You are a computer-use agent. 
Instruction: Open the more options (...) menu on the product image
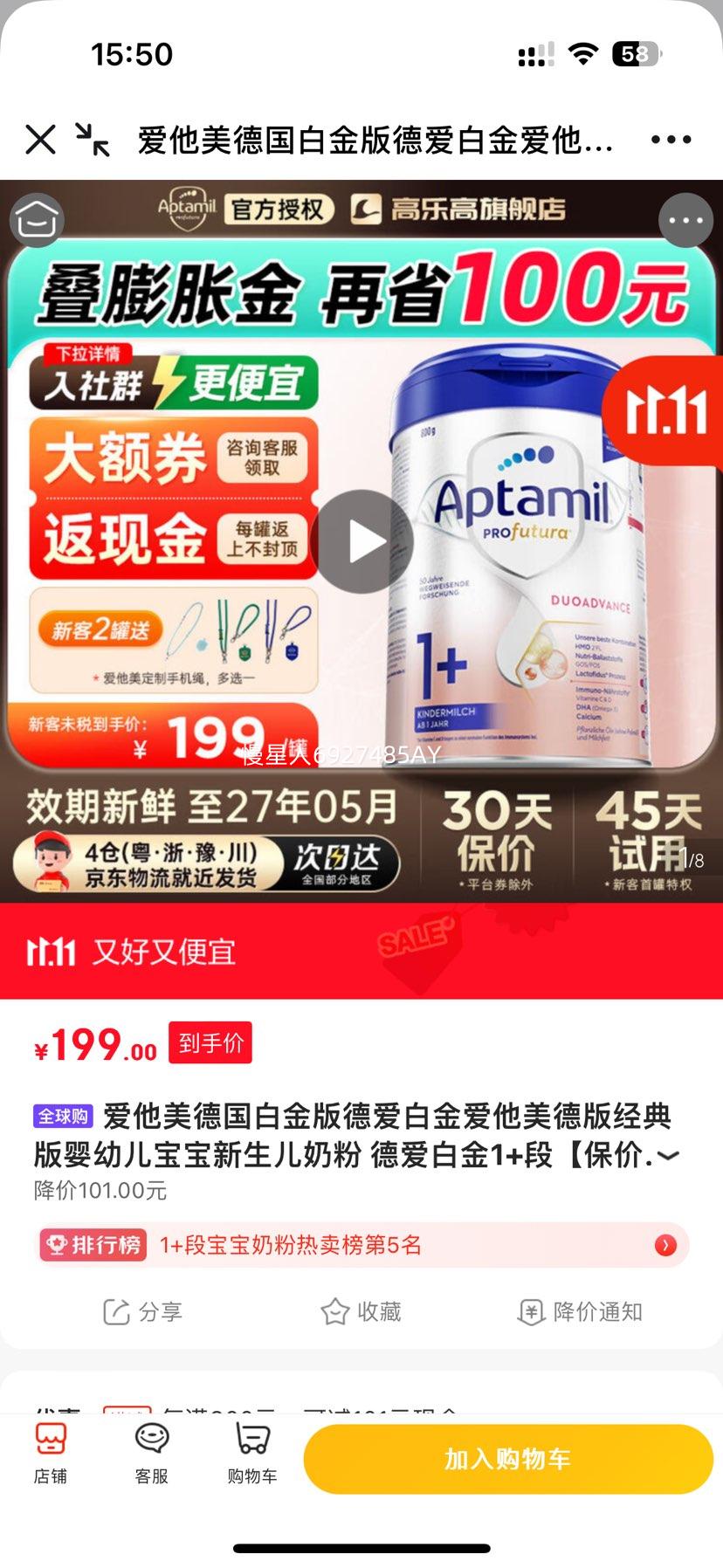tap(685, 220)
